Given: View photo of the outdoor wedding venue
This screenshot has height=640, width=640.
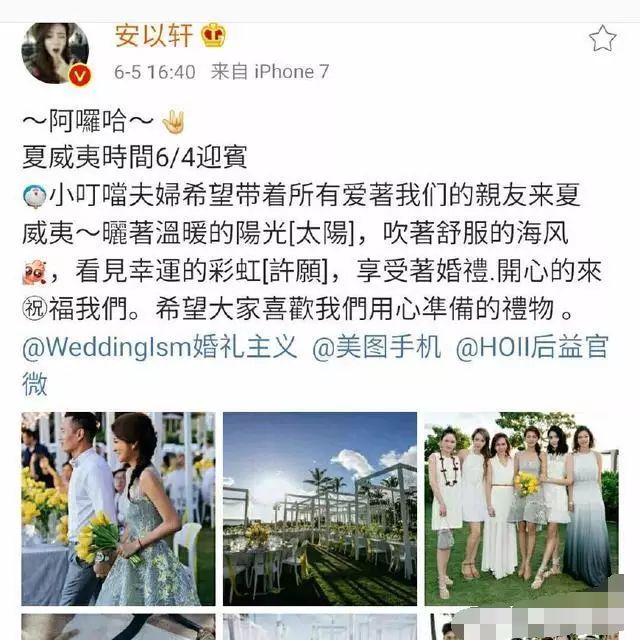Looking at the screenshot, I should coord(319,508).
